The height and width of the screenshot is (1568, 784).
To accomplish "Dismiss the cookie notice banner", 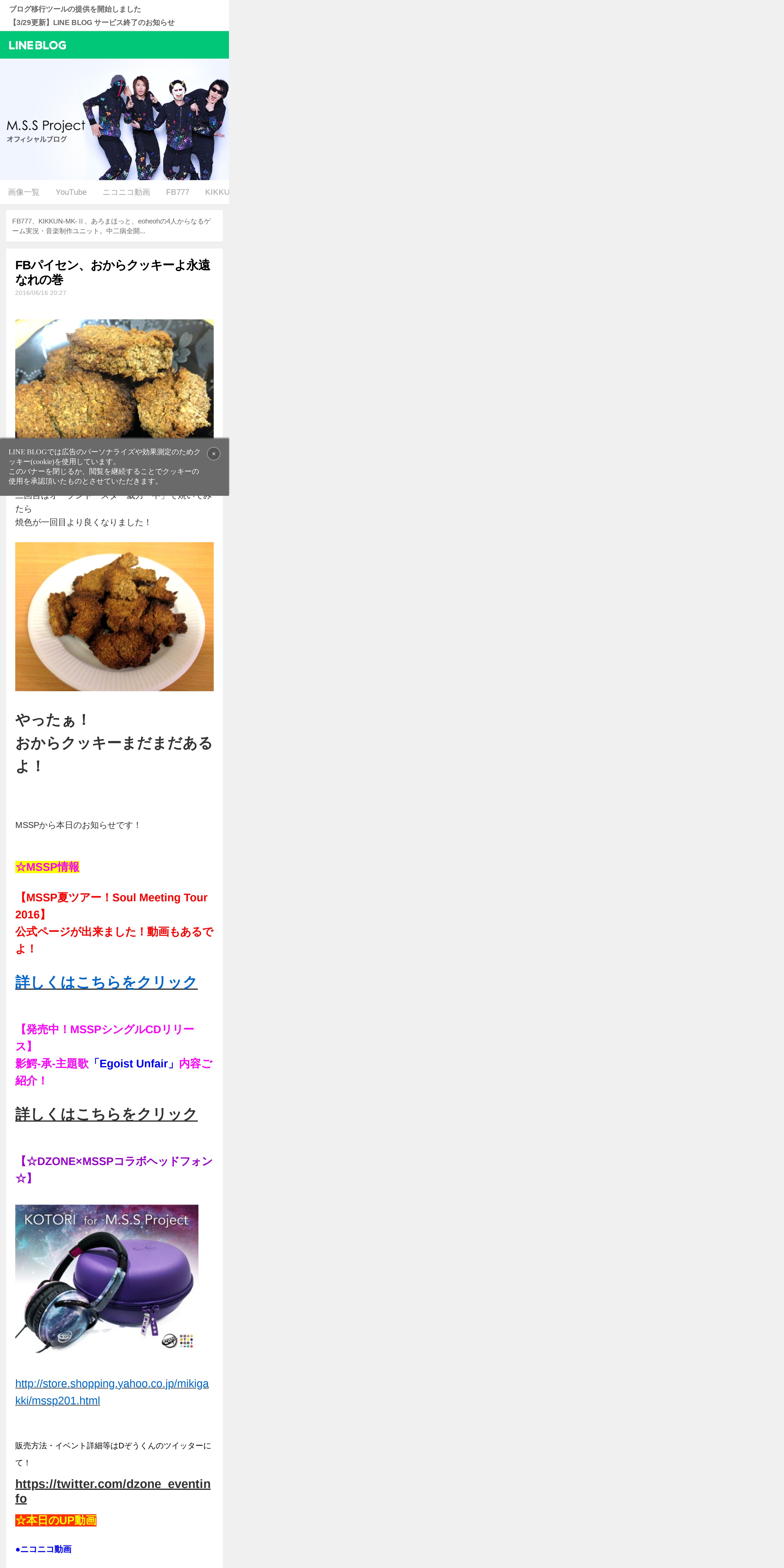I will tap(214, 453).
